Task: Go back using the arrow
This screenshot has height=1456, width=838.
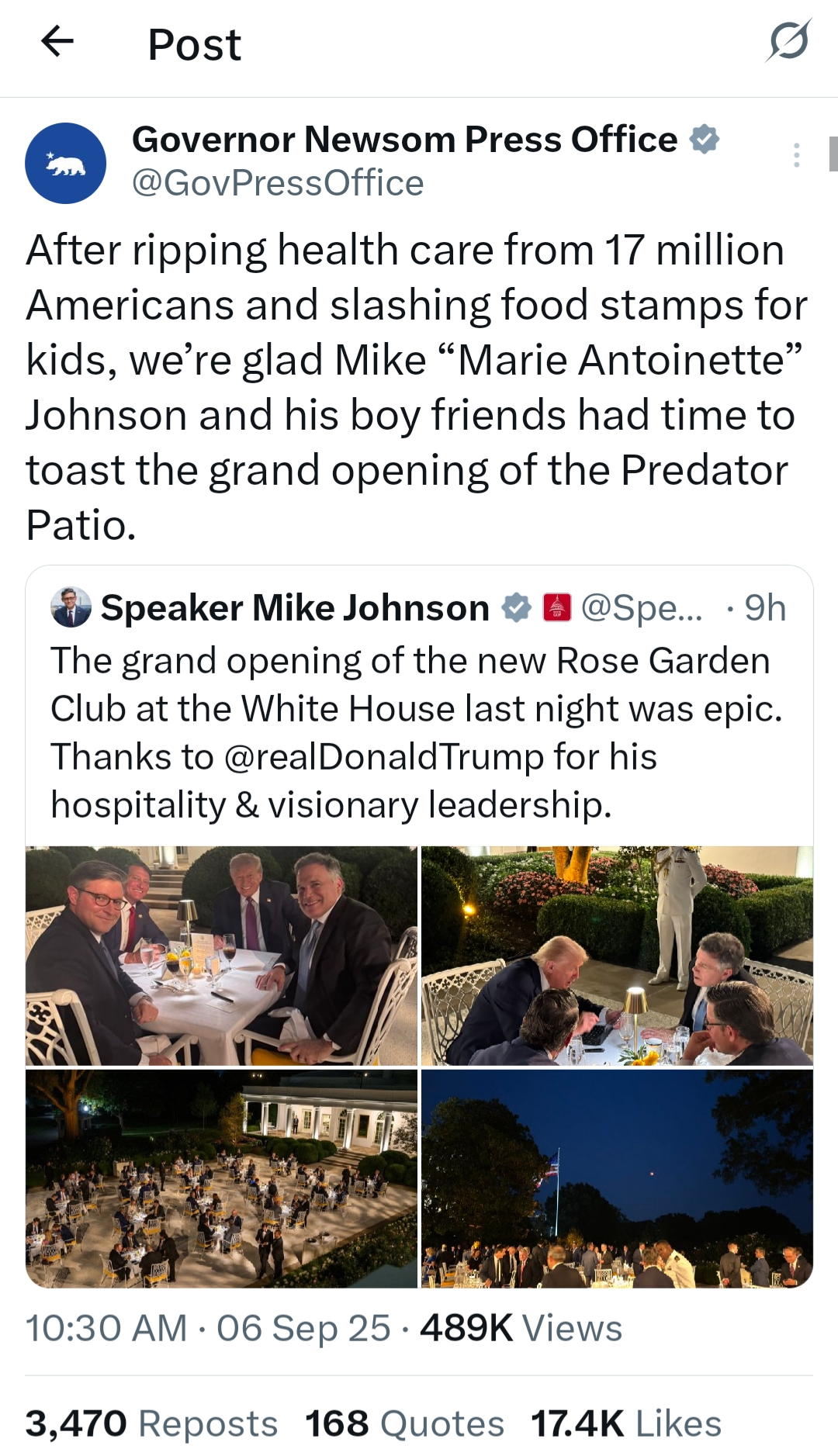Action: click(x=57, y=41)
